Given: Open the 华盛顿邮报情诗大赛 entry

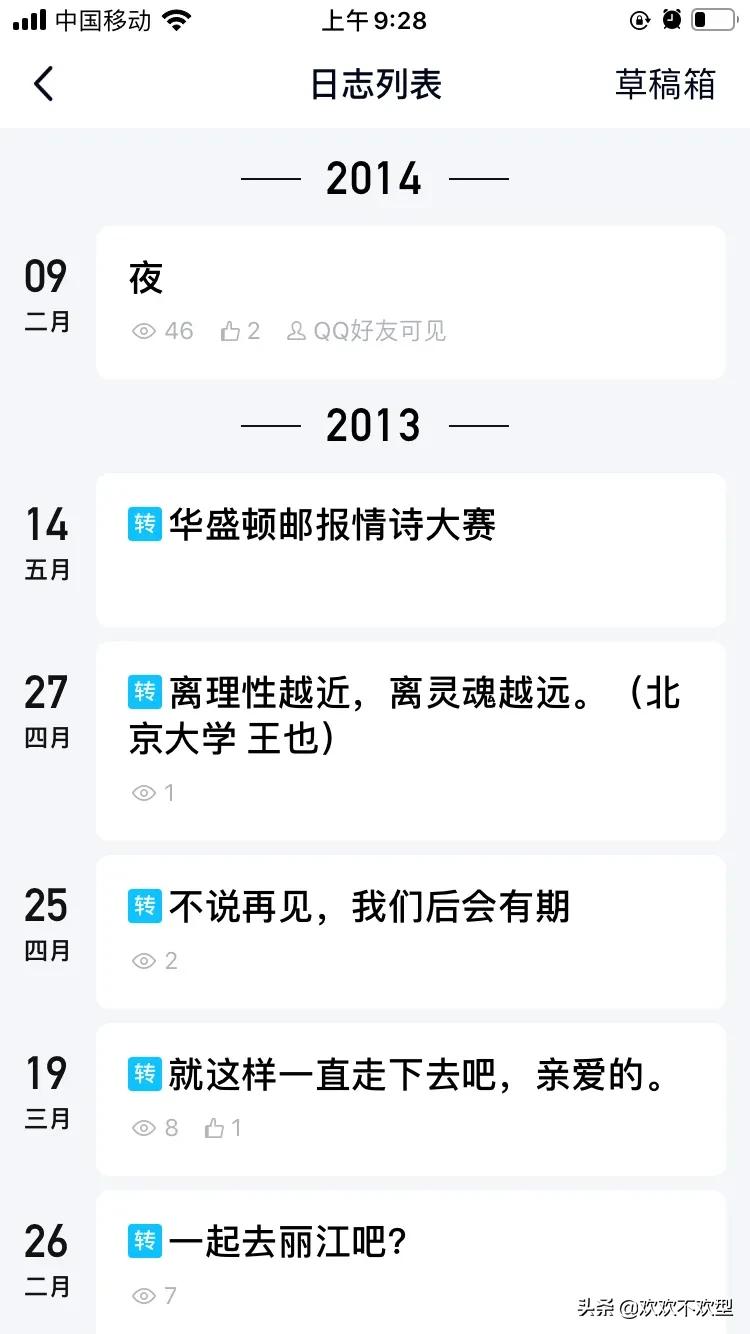Looking at the screenshot, I should (410, 550).
